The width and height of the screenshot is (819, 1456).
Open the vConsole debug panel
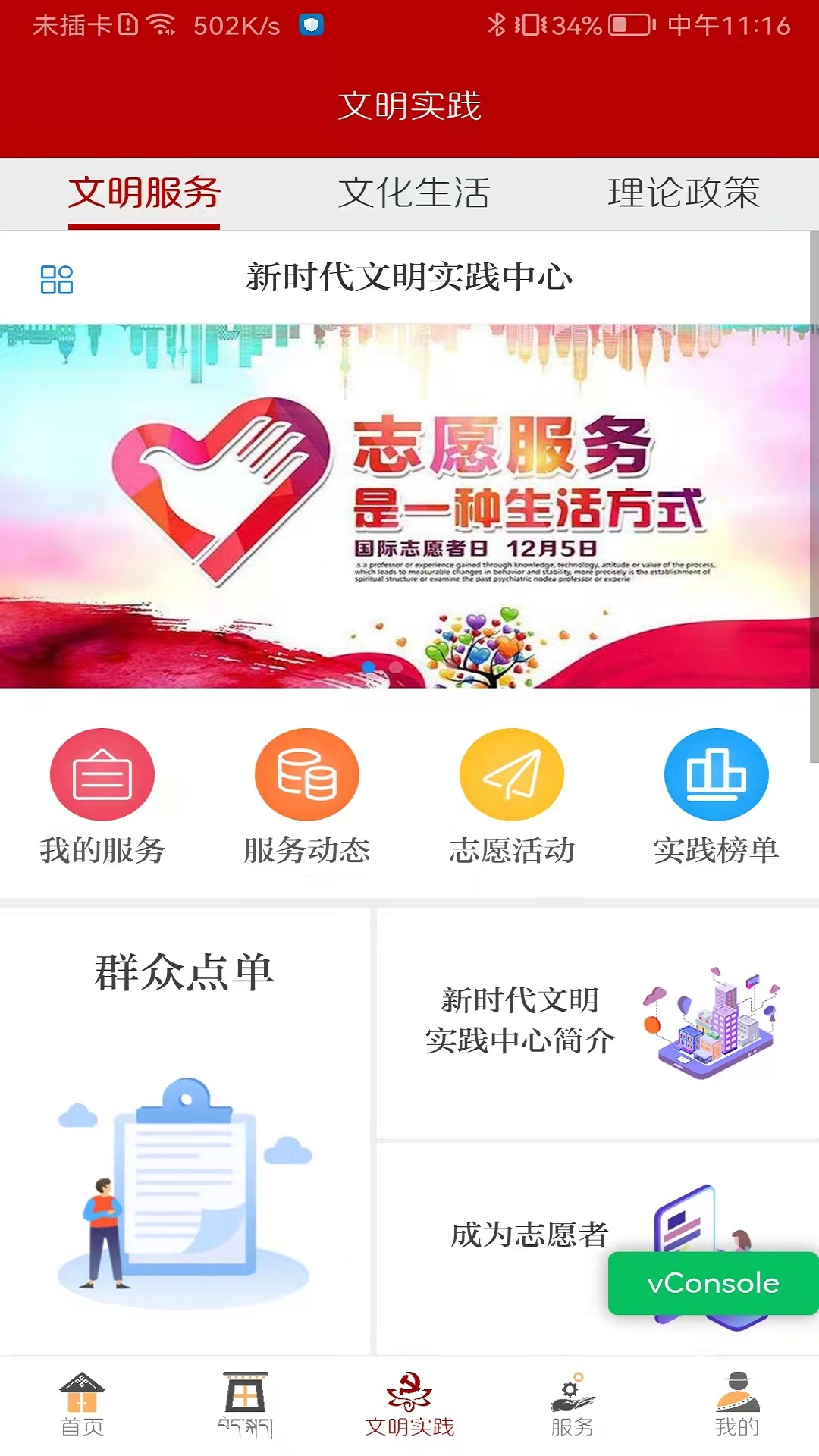[714, 1283]
